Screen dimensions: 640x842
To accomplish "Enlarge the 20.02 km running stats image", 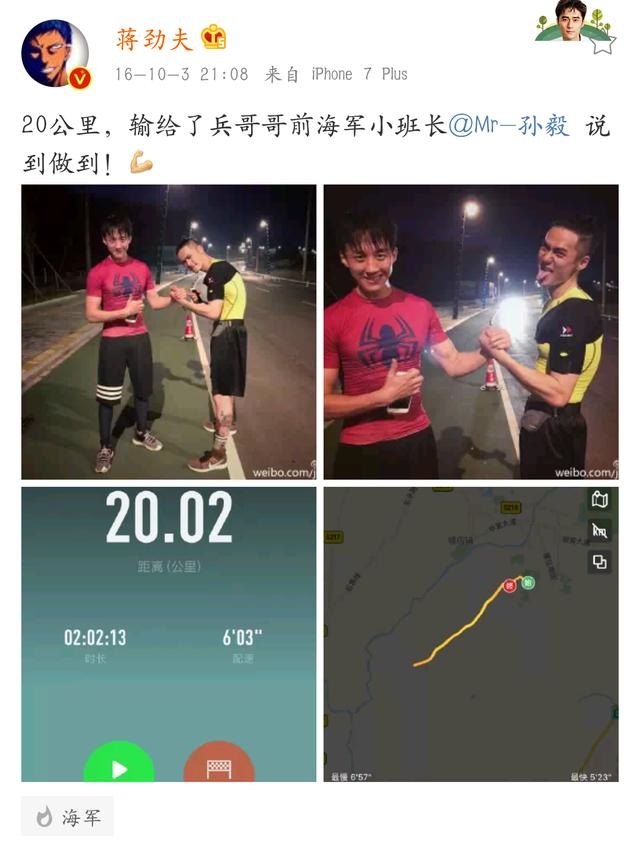I will coord(169,634).
